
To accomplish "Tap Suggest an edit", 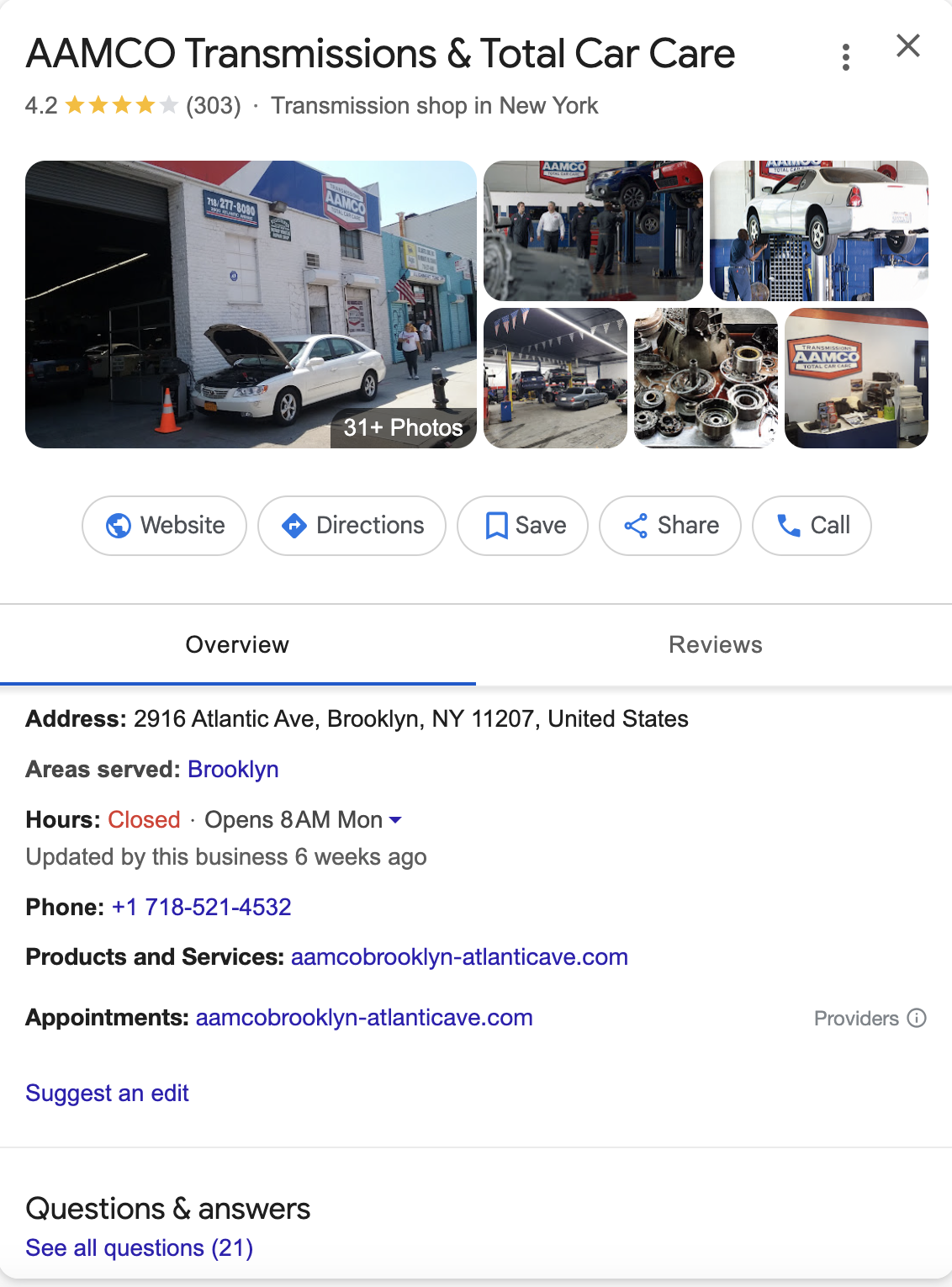I will click(x=107, y=1094).
